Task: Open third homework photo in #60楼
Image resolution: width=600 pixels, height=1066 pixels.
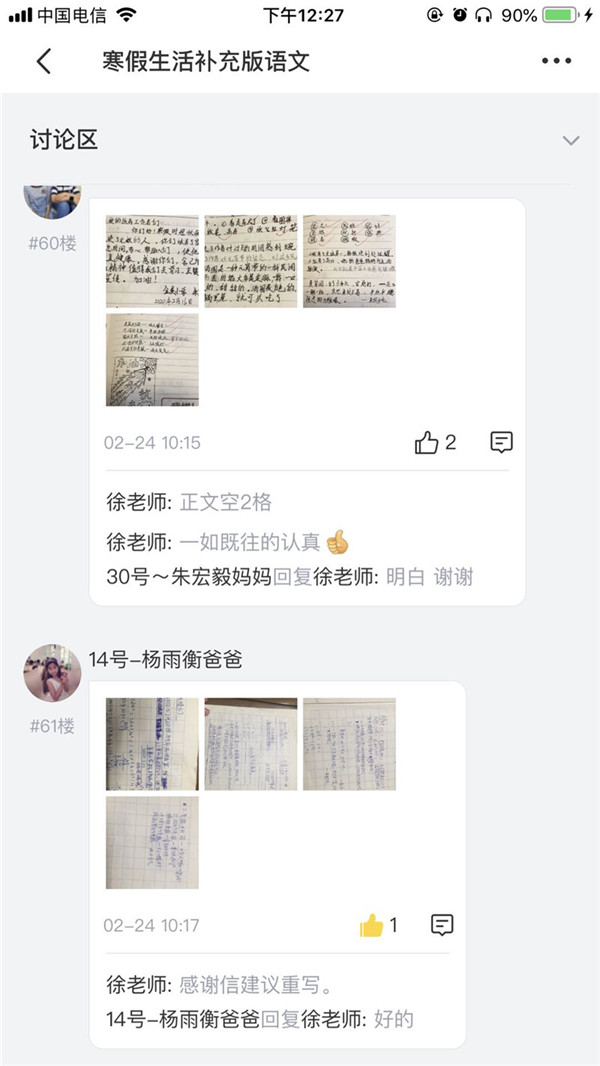Action: click(349, 261)
